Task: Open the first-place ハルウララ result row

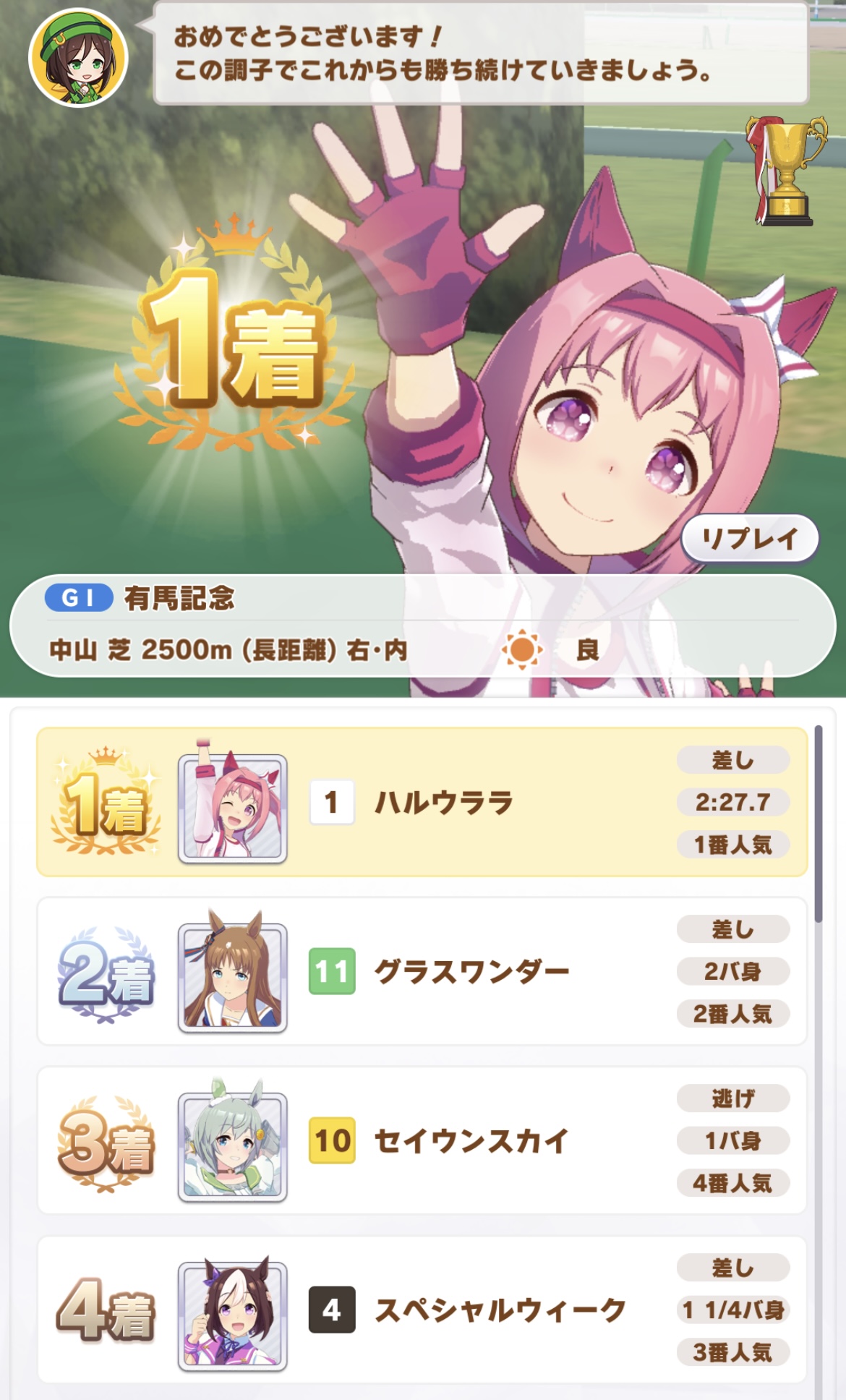Action: coord(422,803)
